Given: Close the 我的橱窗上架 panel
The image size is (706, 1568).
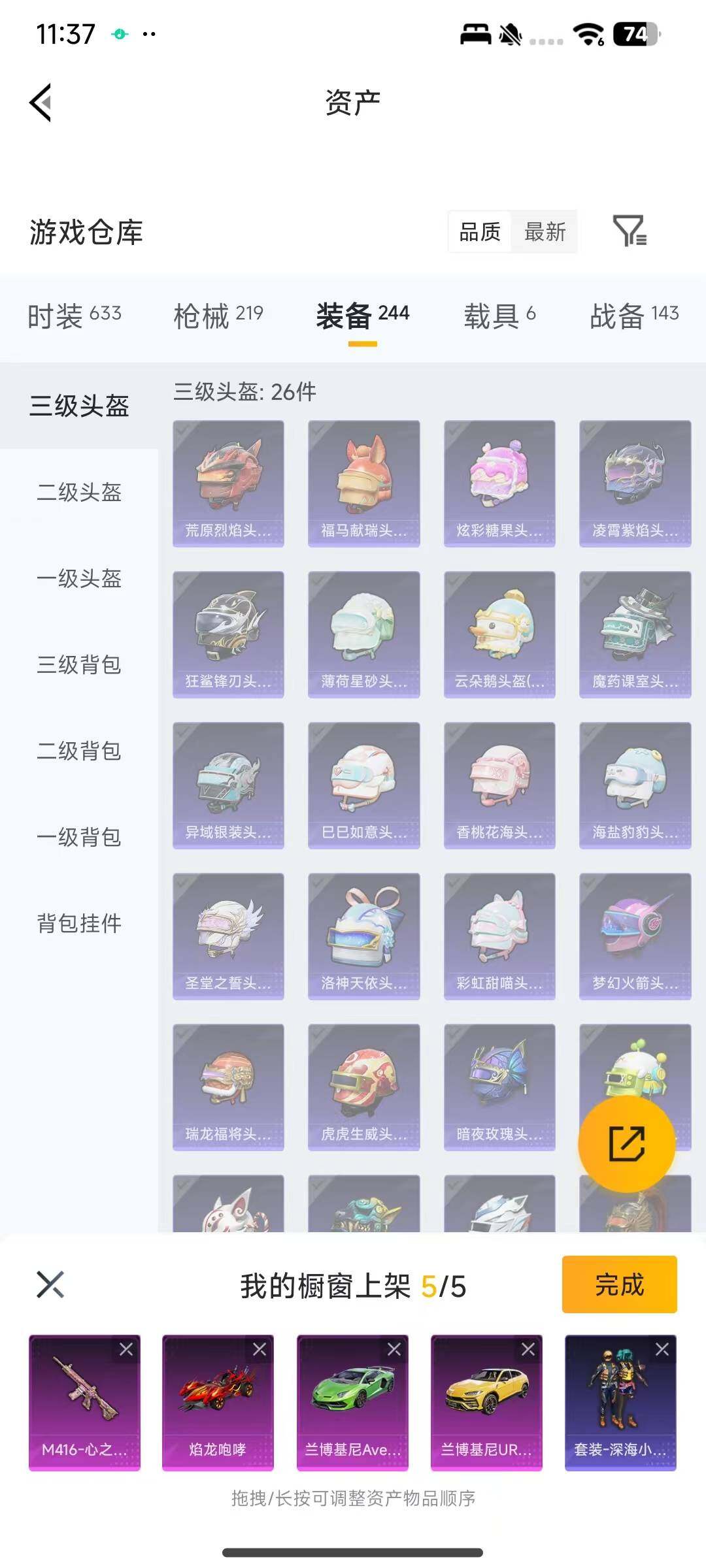Looking at the screenshot, I should [51, 1284].
